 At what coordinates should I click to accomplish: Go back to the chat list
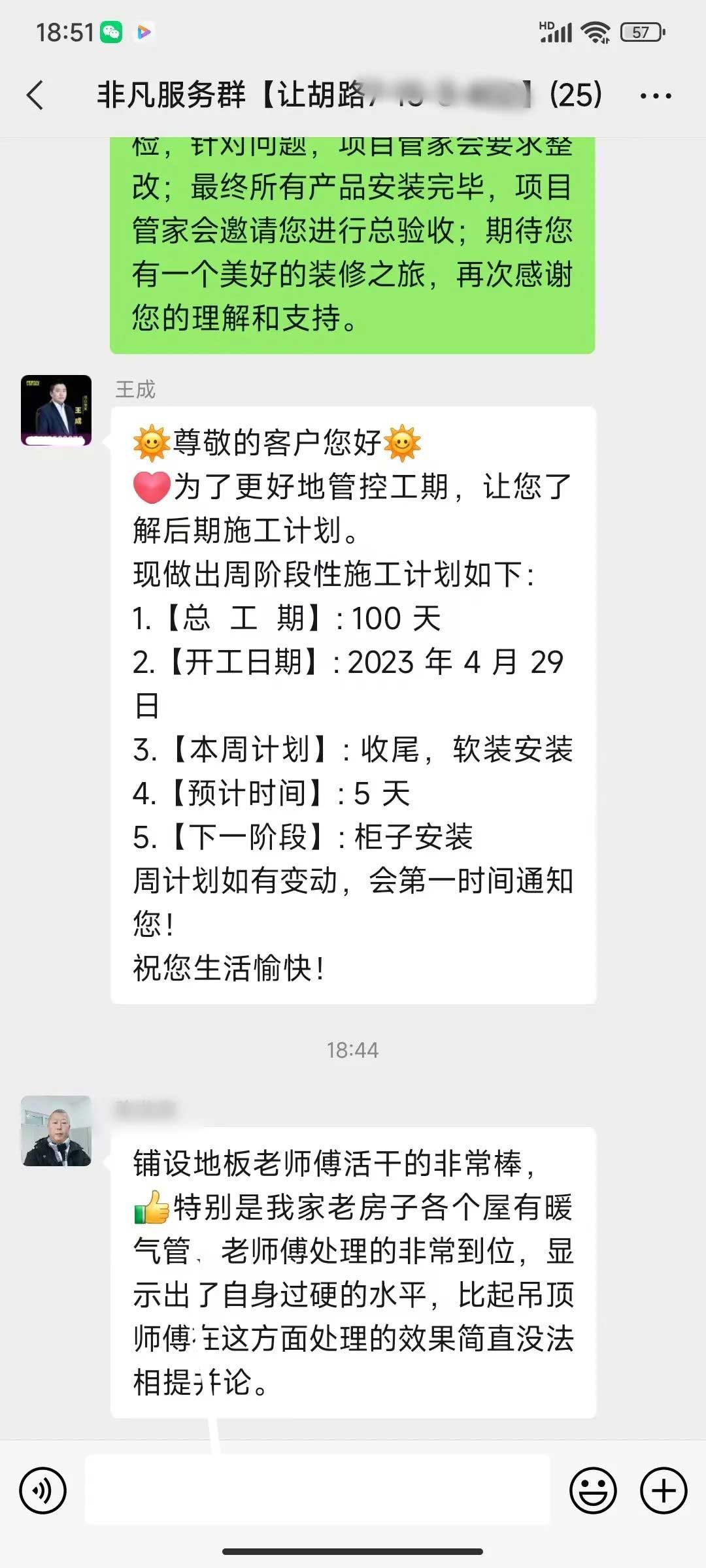click(36, 95)
